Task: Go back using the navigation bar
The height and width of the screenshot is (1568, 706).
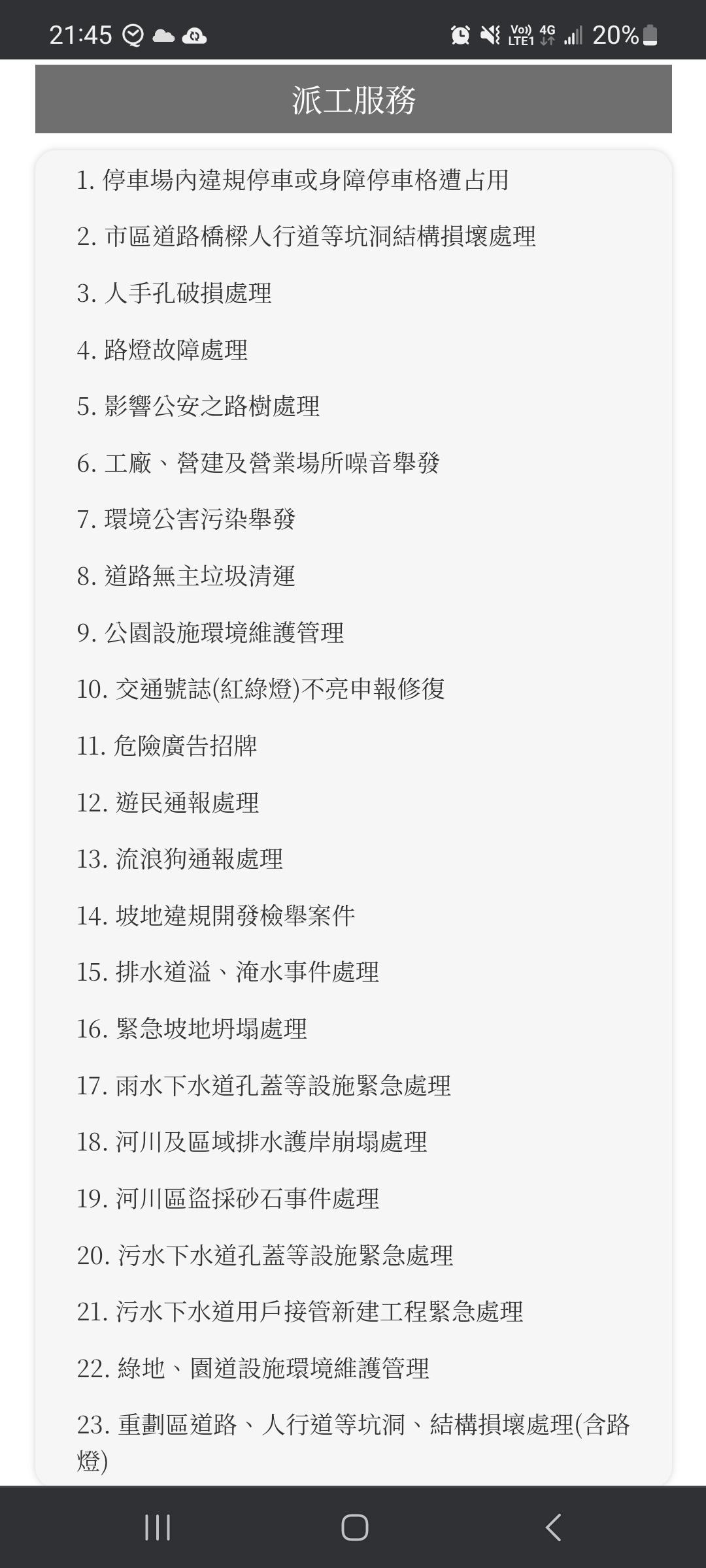Action: click(x=553, y=1527)
